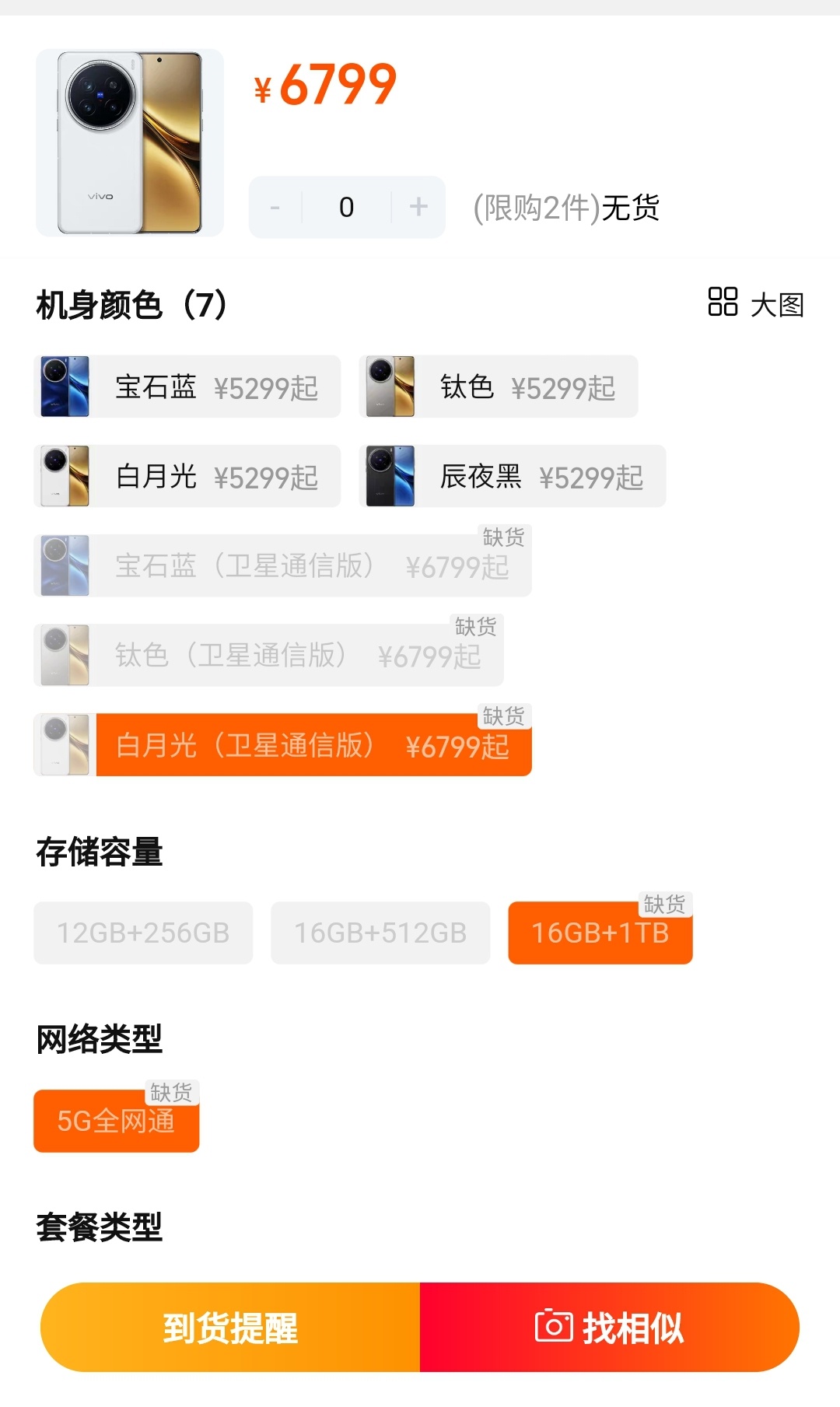Choose the 钛色 ¥5299起 color option
The width and height of the screenshot is (840, 1407).
pyautogui.click(x=499, y=387)
